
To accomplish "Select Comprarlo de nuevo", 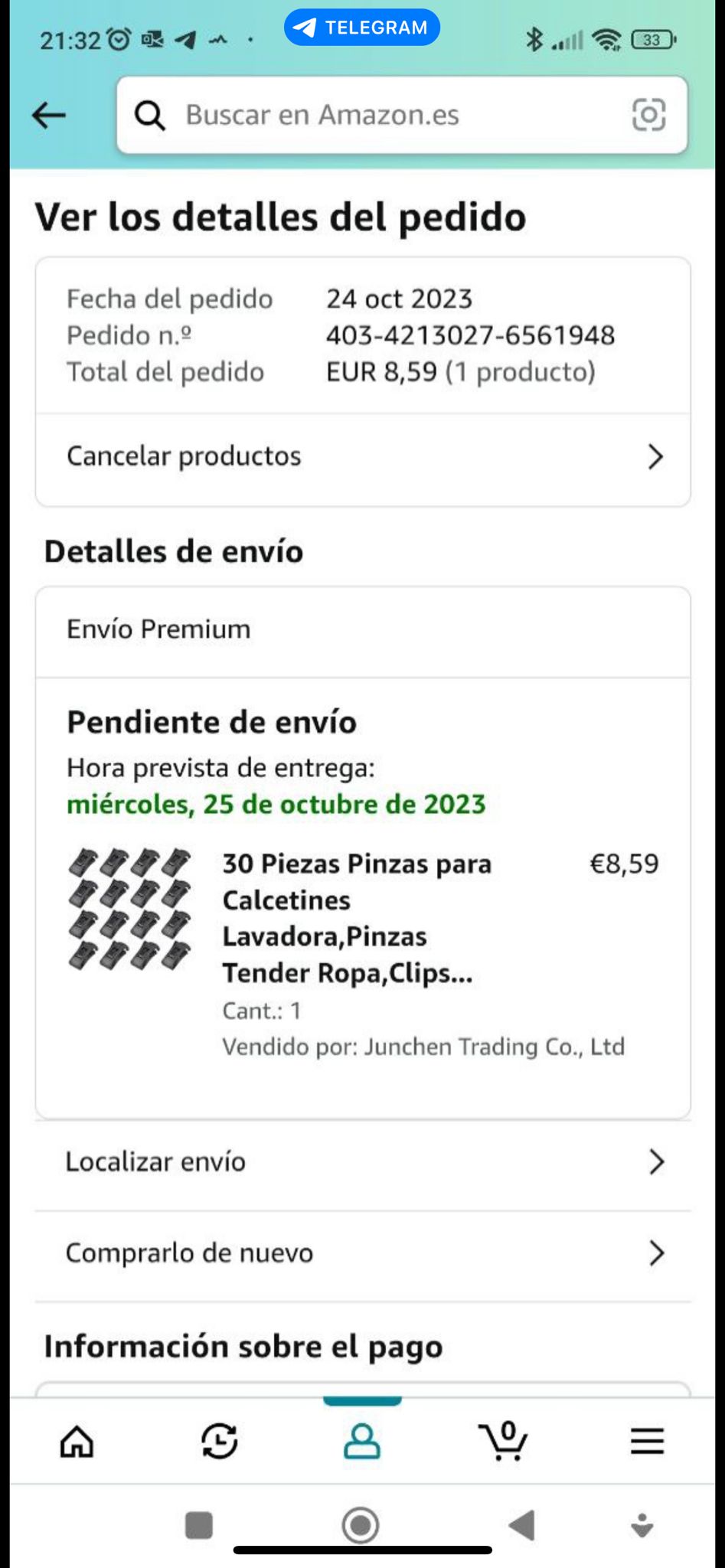I will point(363,1253).
